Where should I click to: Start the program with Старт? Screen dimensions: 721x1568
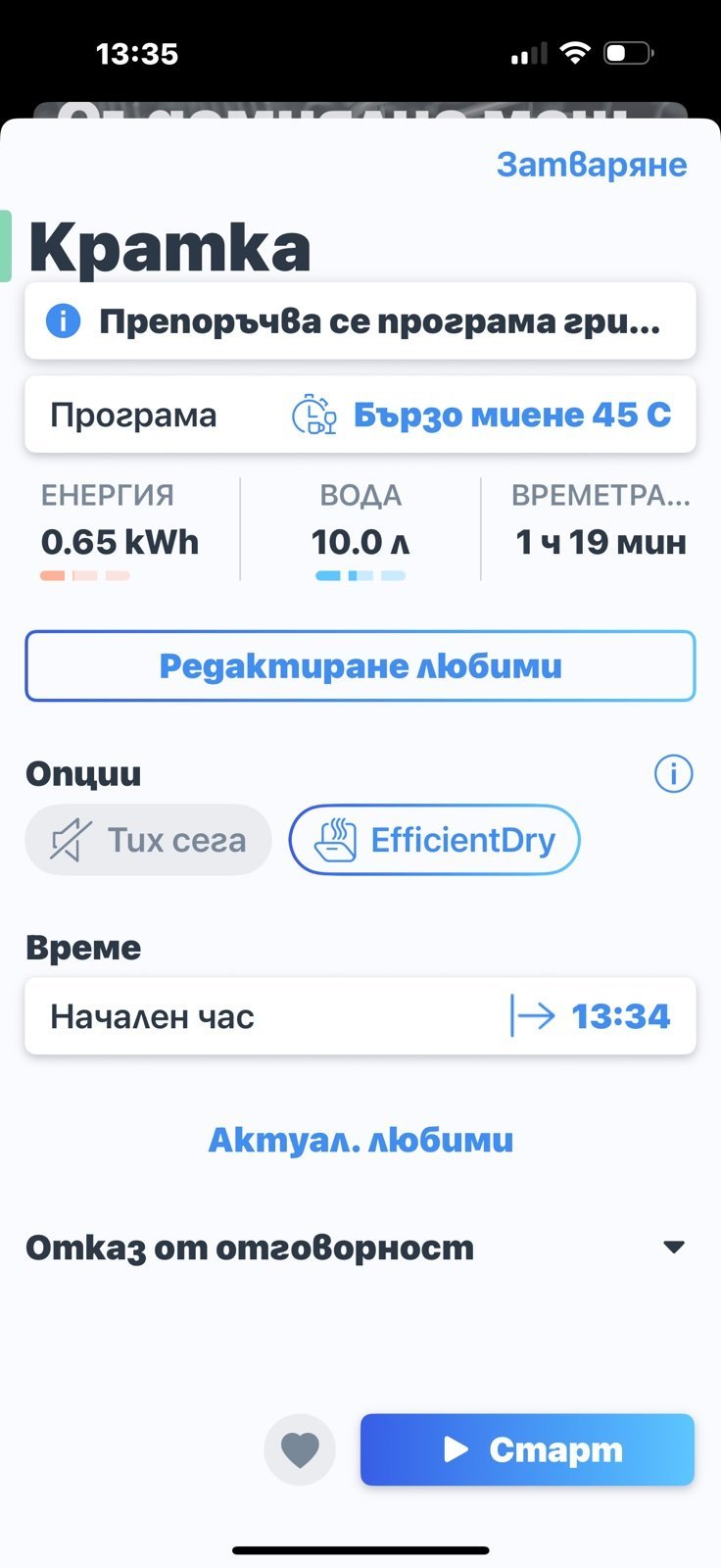click(x=527, y=1449)
